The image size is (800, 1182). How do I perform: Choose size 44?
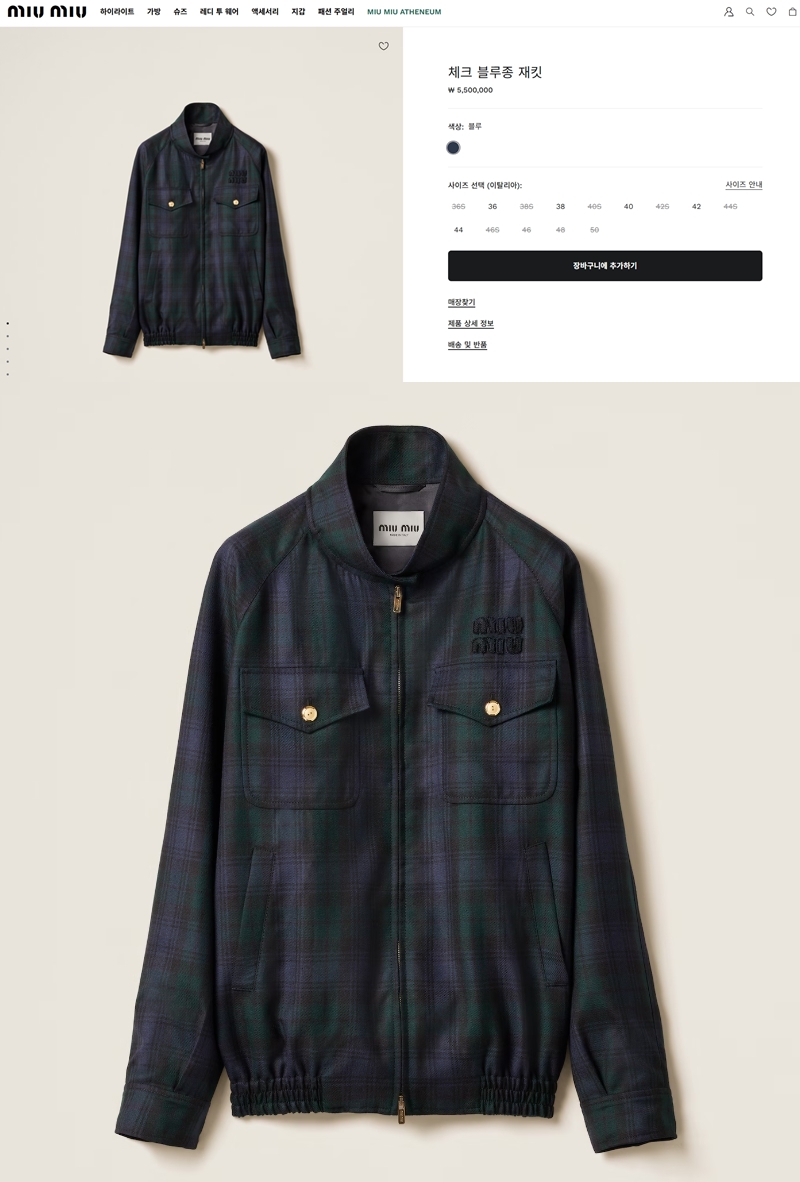(x=458, y=229)
